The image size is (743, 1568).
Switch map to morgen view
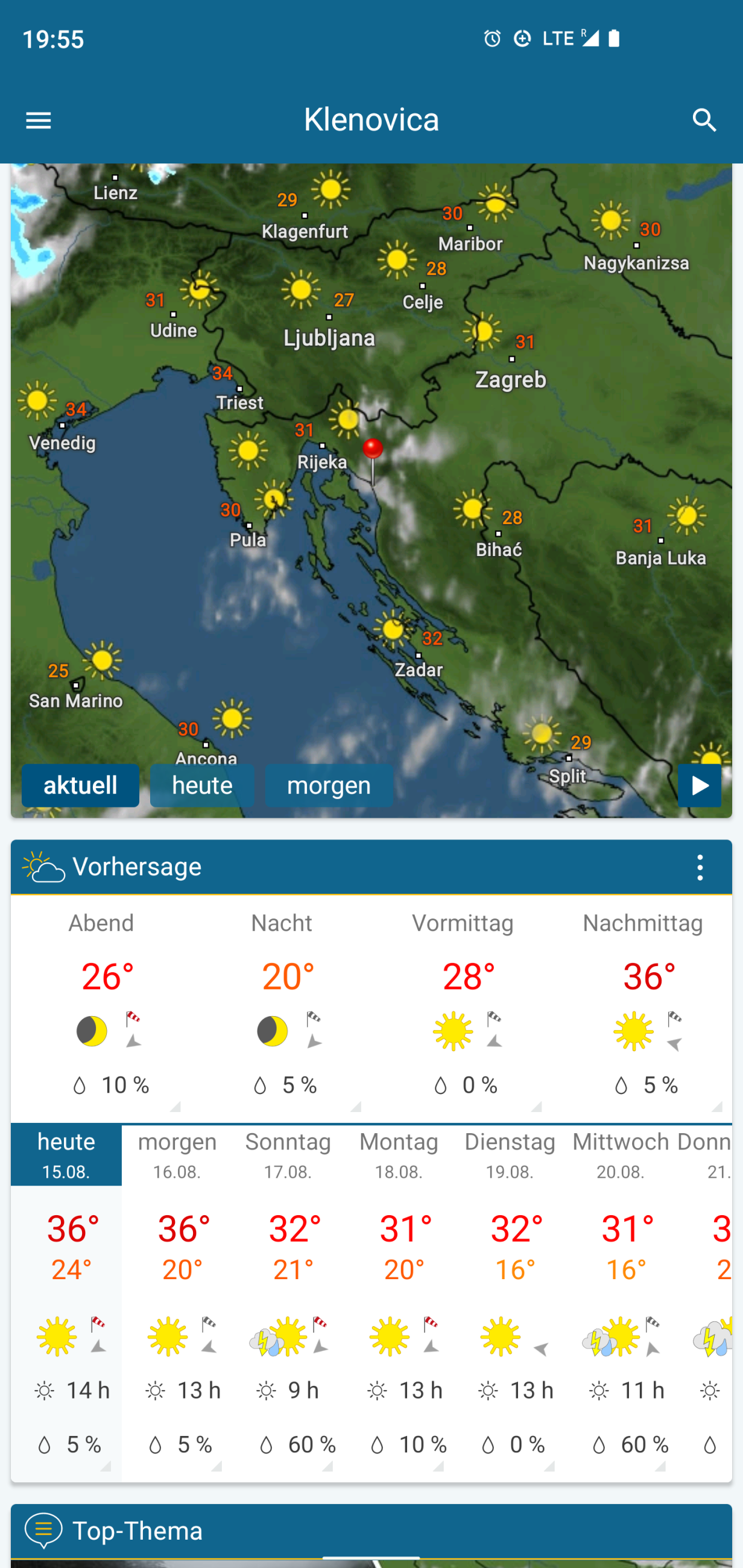pyautogui.click(x=329, y=785)
